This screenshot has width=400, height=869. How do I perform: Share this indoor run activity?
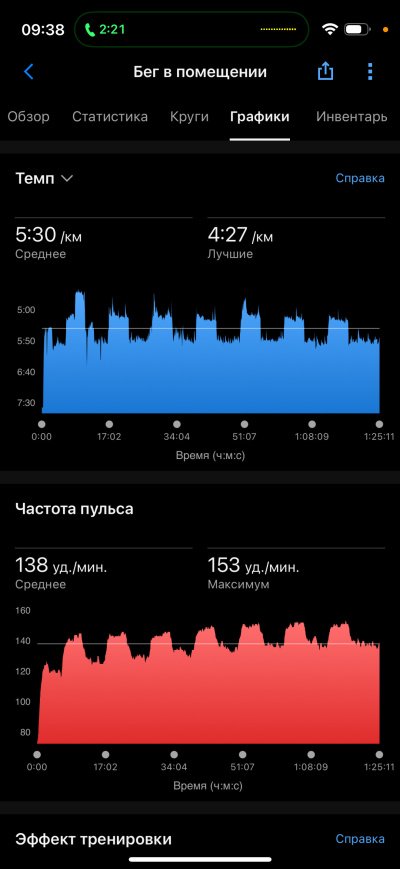click(325, 71)
